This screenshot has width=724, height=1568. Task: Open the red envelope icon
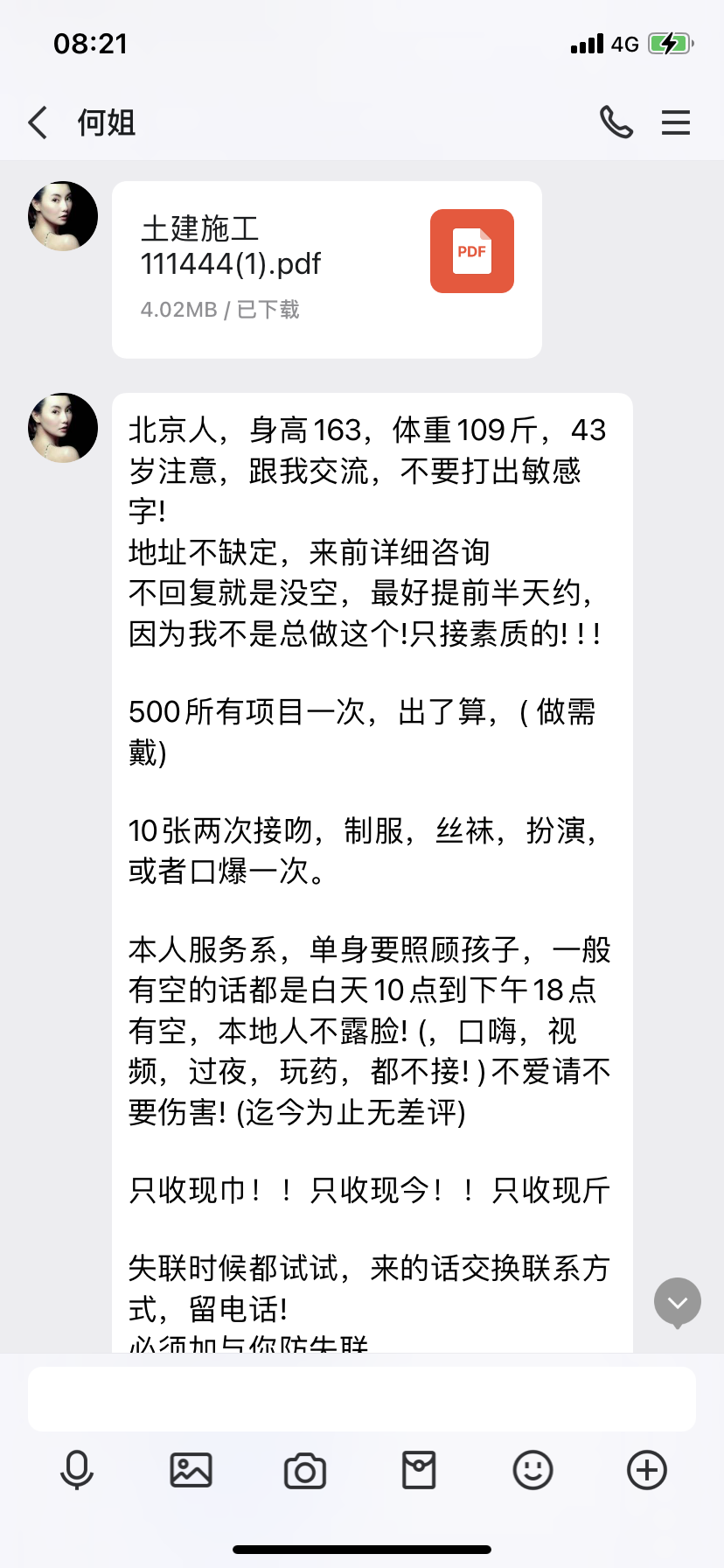click(x=419, y=1470)
